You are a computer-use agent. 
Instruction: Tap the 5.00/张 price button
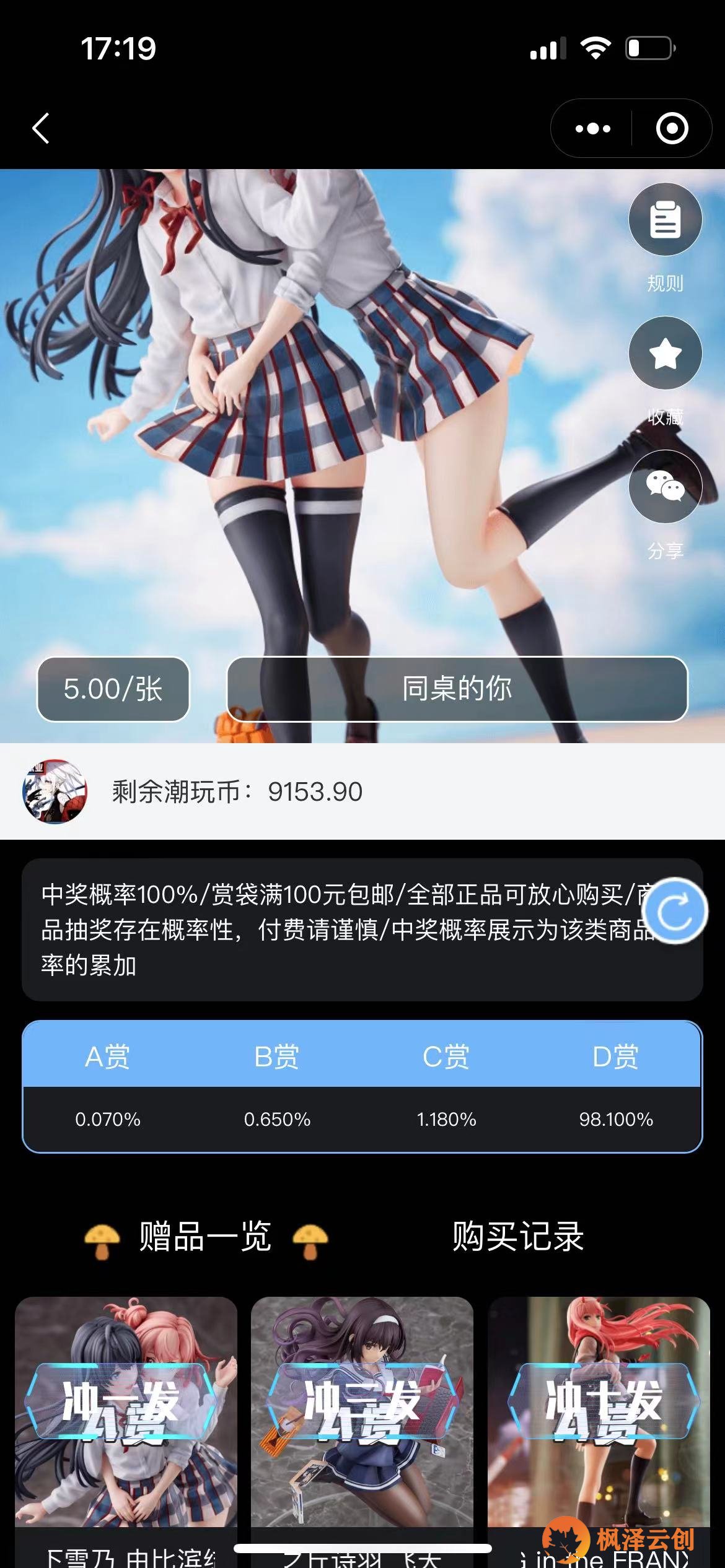pyautogui.click(x=113, y=689)
